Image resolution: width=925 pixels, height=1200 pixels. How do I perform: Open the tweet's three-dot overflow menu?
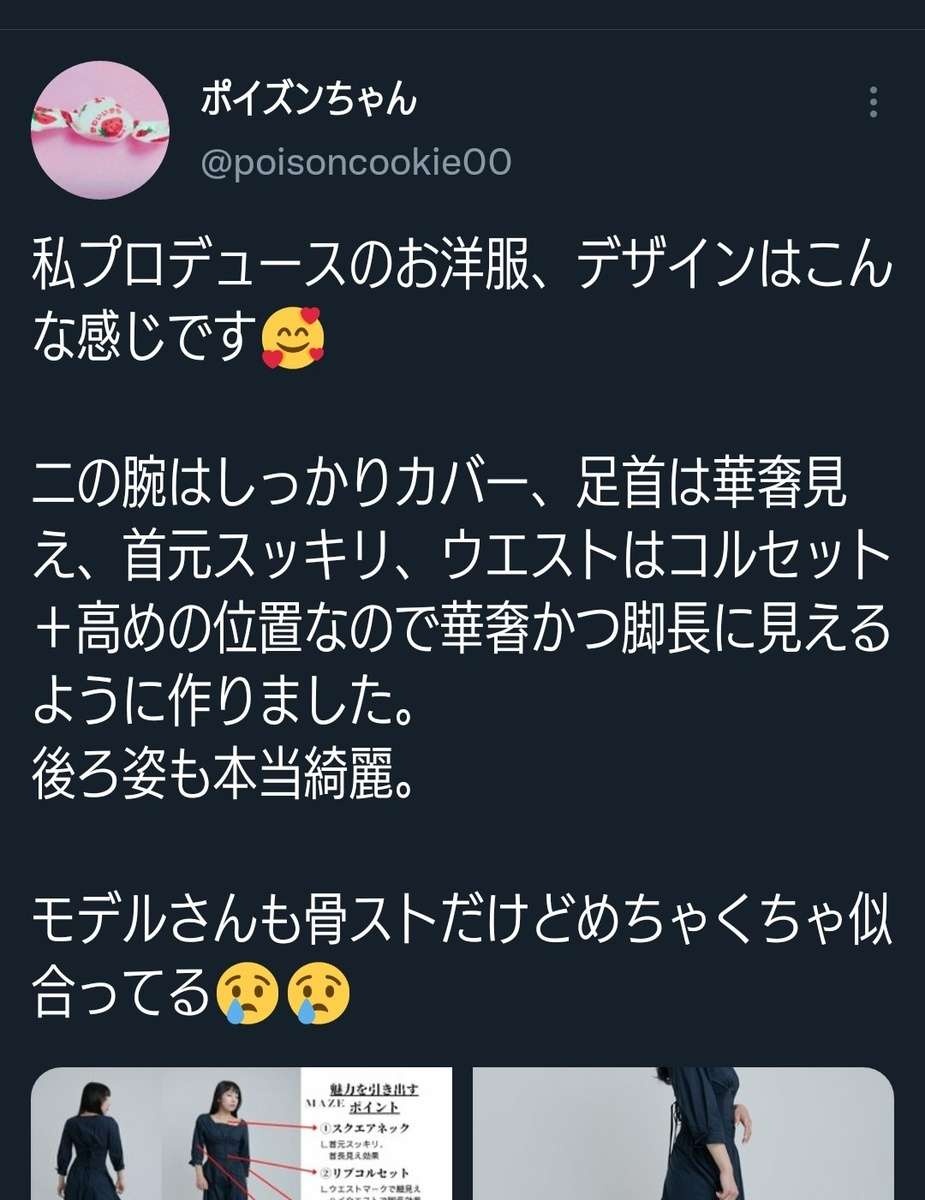873,102
